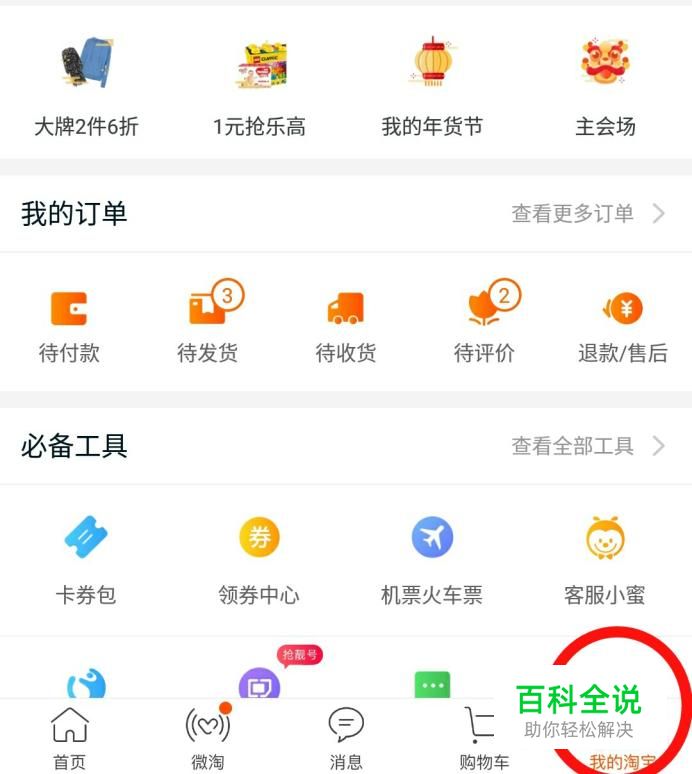692x774 pixels.
Task: Open 领券中心 coupon center
Action: [x=259, y=560]
